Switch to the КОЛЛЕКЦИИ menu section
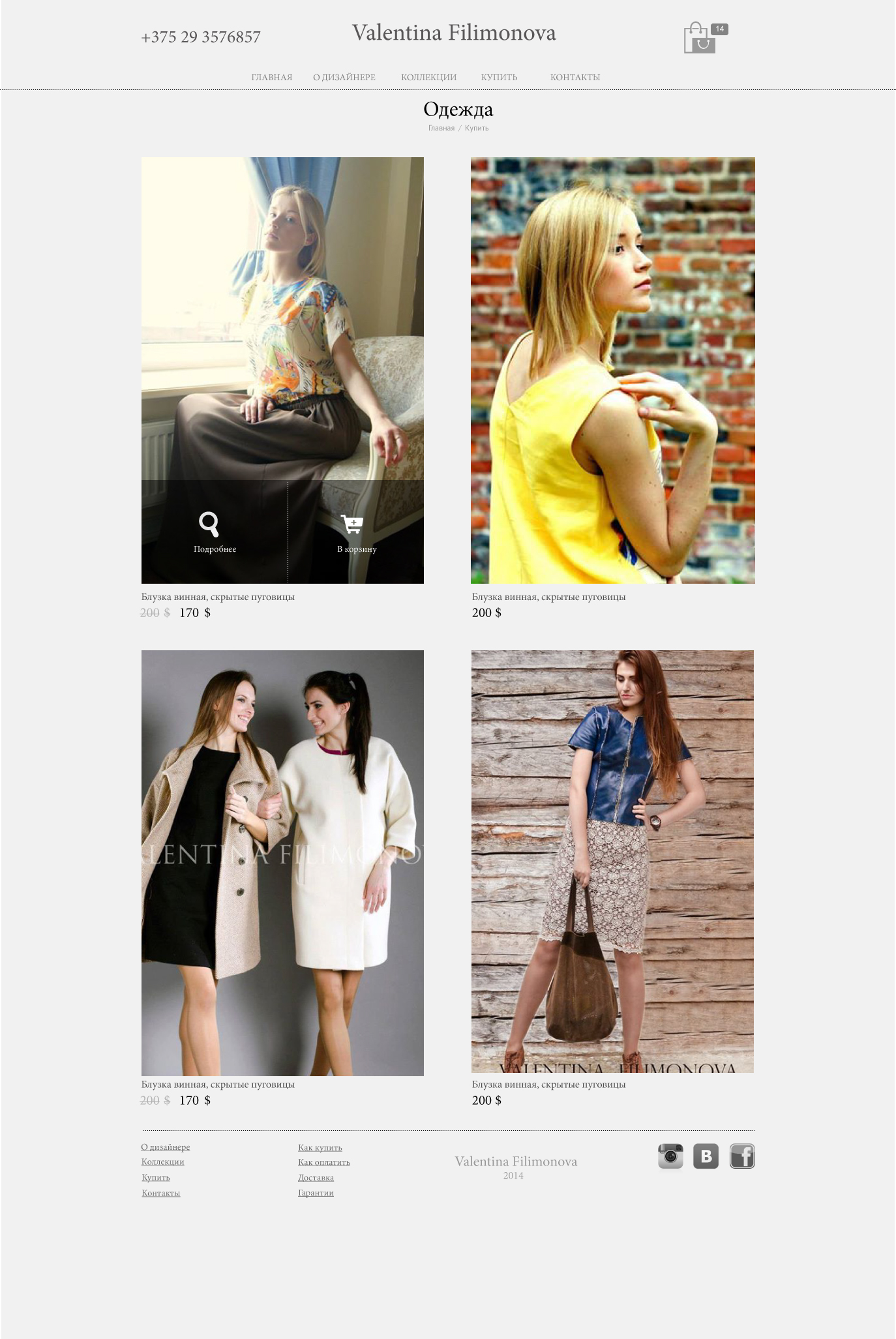 (x=428, y=78)
